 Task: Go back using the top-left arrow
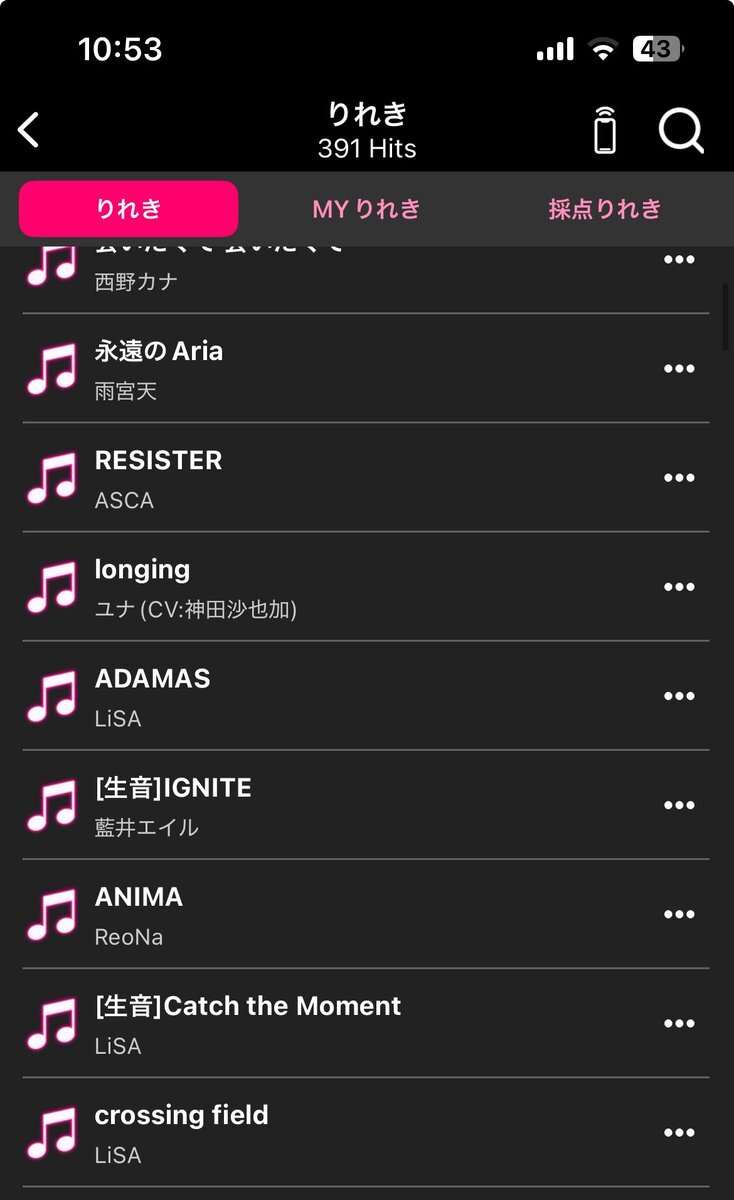point(29,130)
